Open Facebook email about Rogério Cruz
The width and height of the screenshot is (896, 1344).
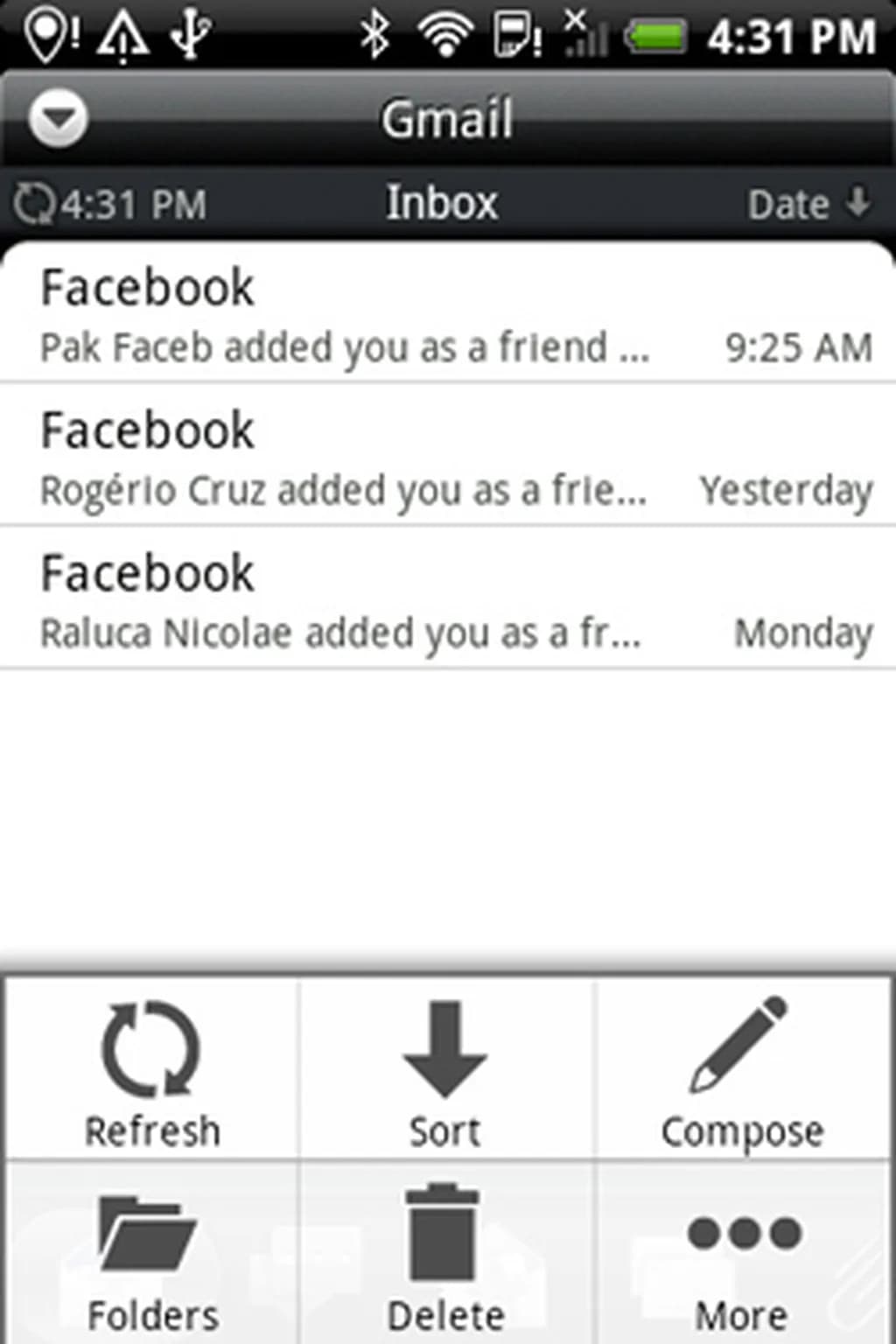pos(446,458)
